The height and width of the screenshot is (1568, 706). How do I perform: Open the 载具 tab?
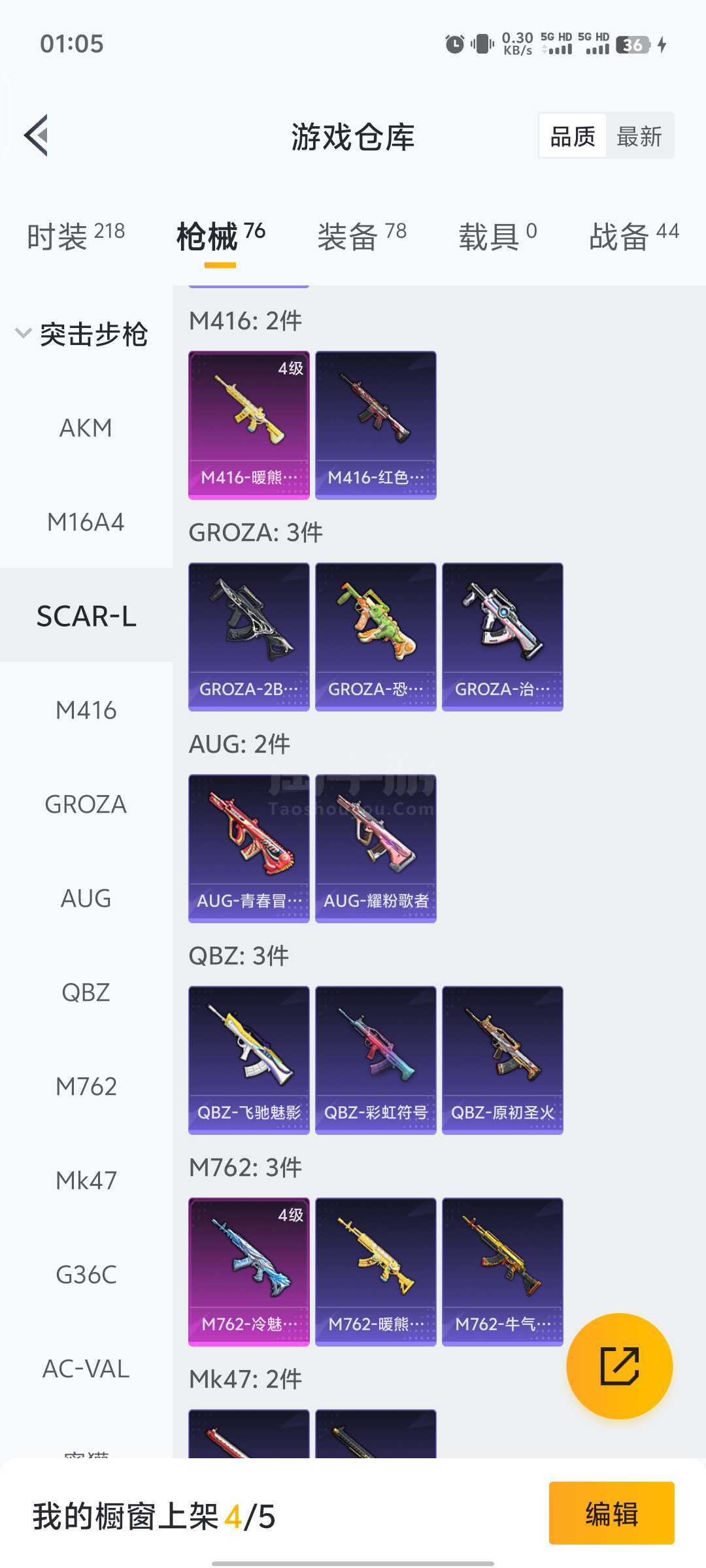click(497, 236)
